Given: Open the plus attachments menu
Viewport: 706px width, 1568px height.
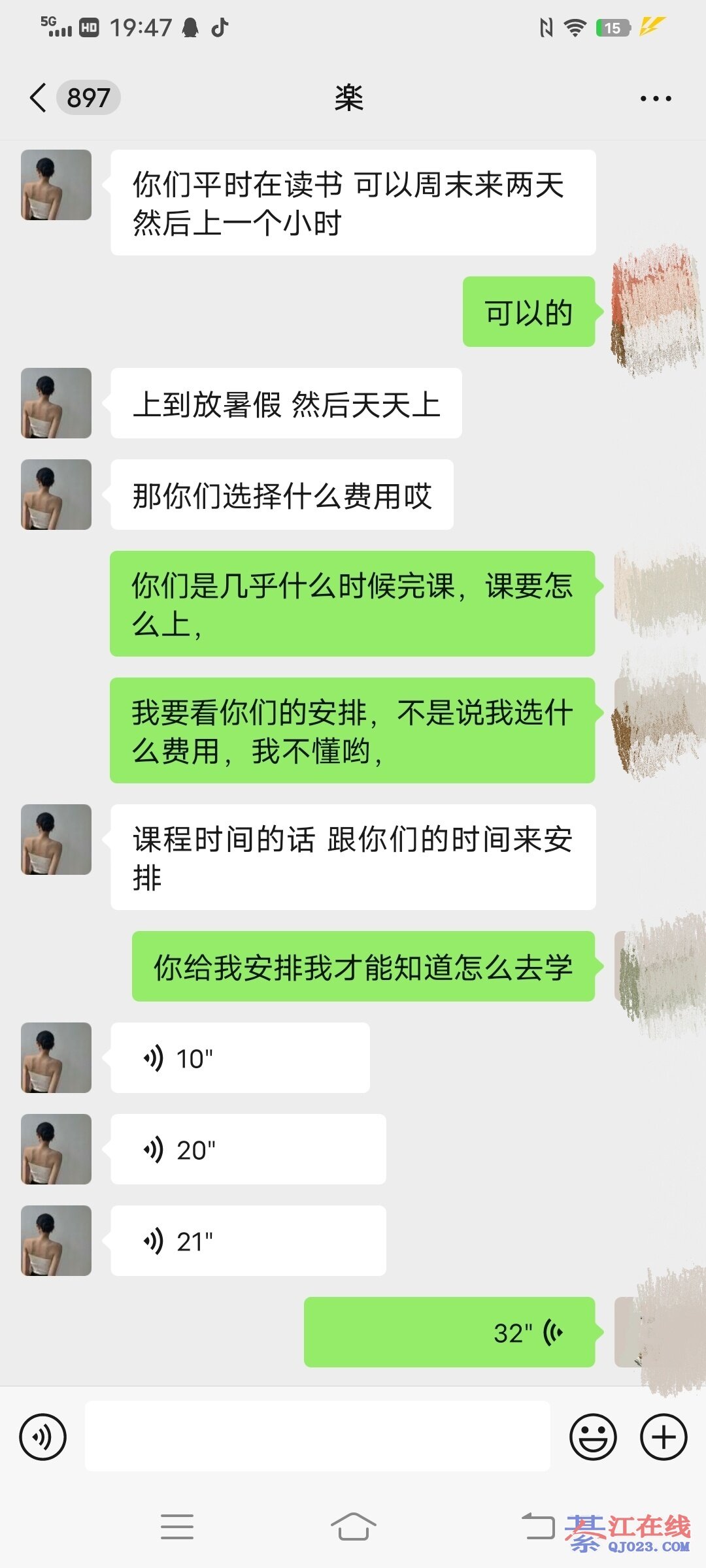Looking at the screenshot, I should (x=663, y=1437).
